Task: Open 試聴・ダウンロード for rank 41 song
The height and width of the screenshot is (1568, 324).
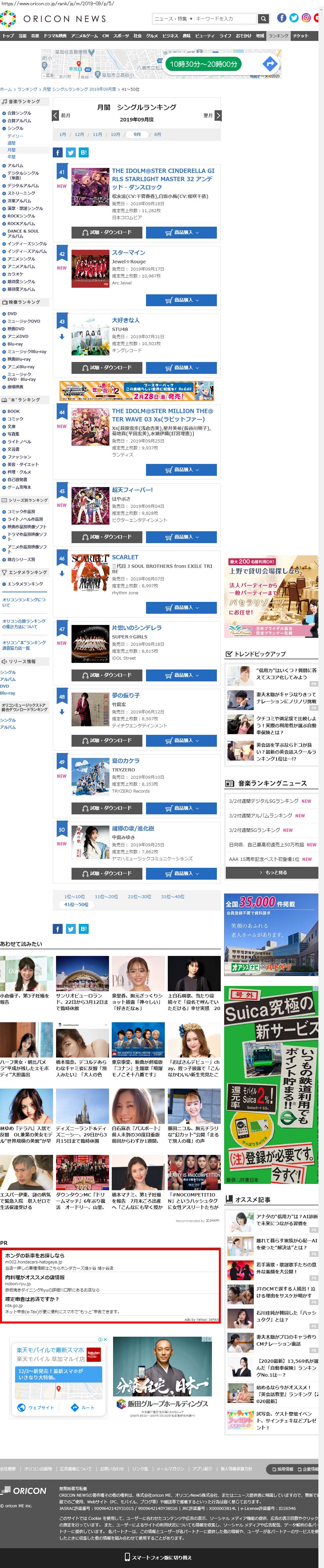Action: tap(106, 233)
